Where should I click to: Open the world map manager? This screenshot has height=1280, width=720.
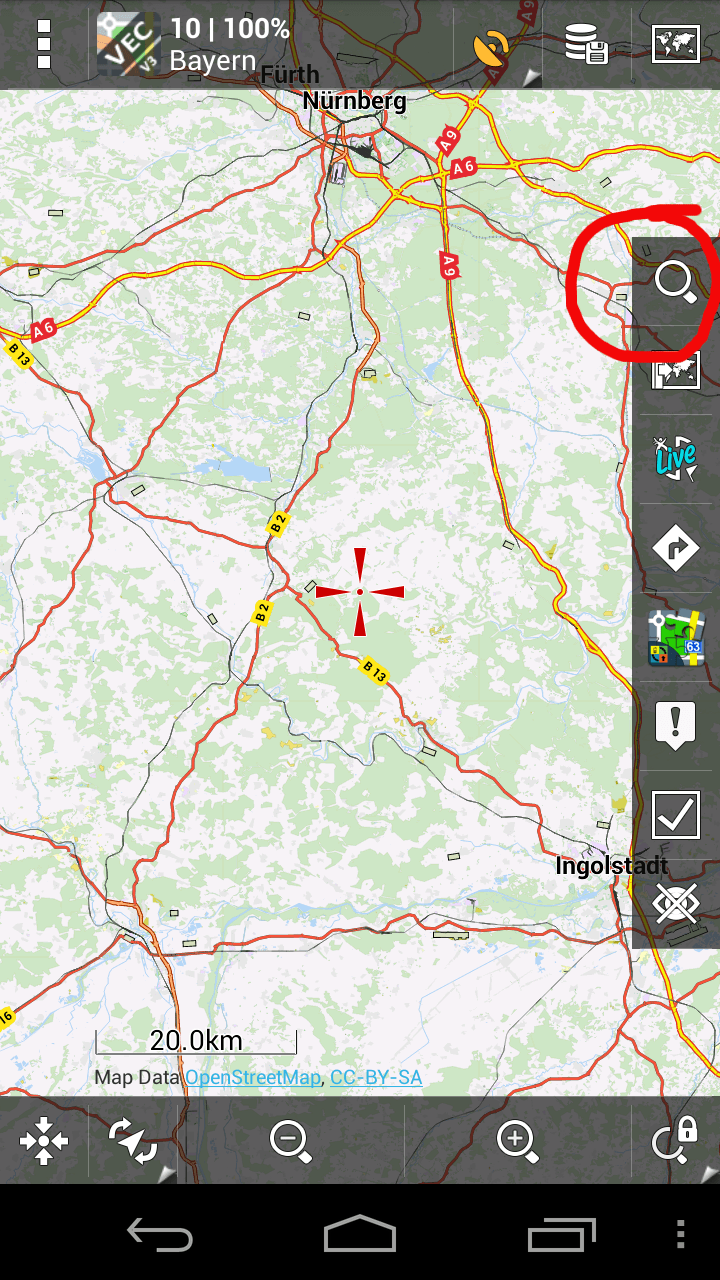click(676, 44)
